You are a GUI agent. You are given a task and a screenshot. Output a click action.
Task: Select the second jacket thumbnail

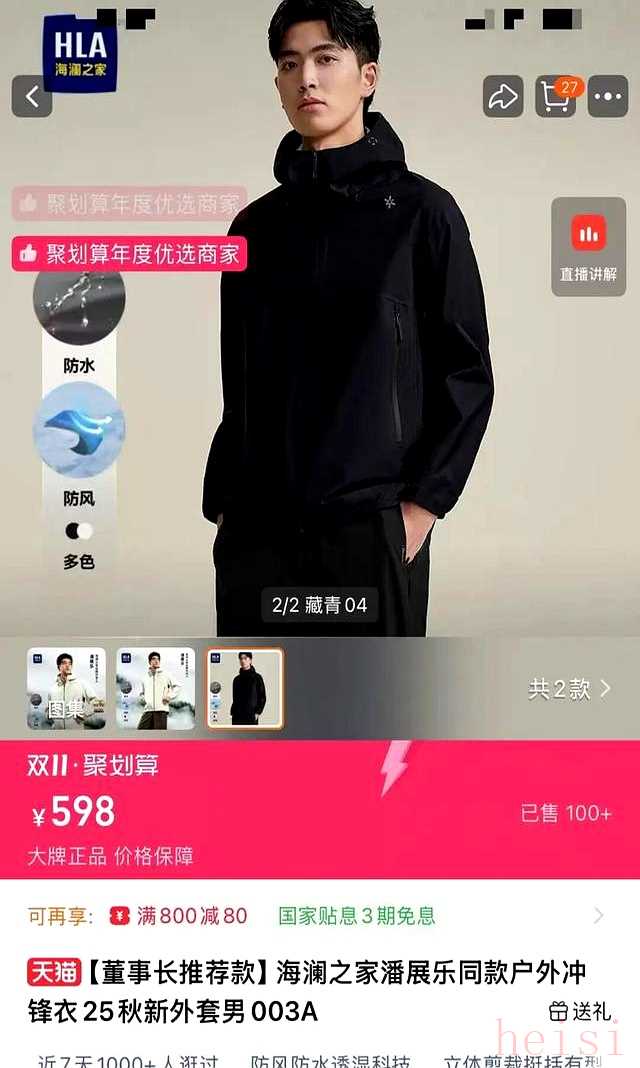point(155,689)
